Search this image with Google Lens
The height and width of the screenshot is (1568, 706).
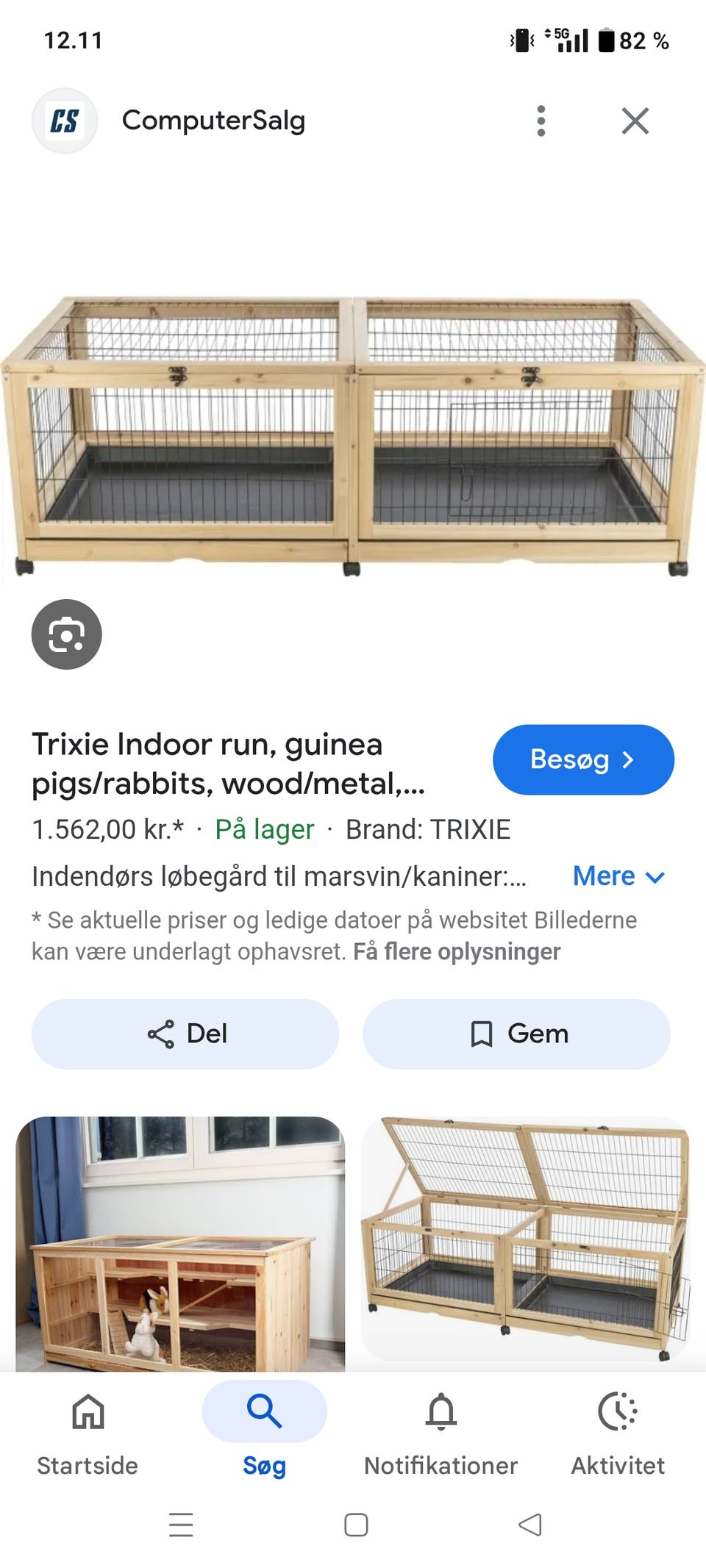point(67,634)
